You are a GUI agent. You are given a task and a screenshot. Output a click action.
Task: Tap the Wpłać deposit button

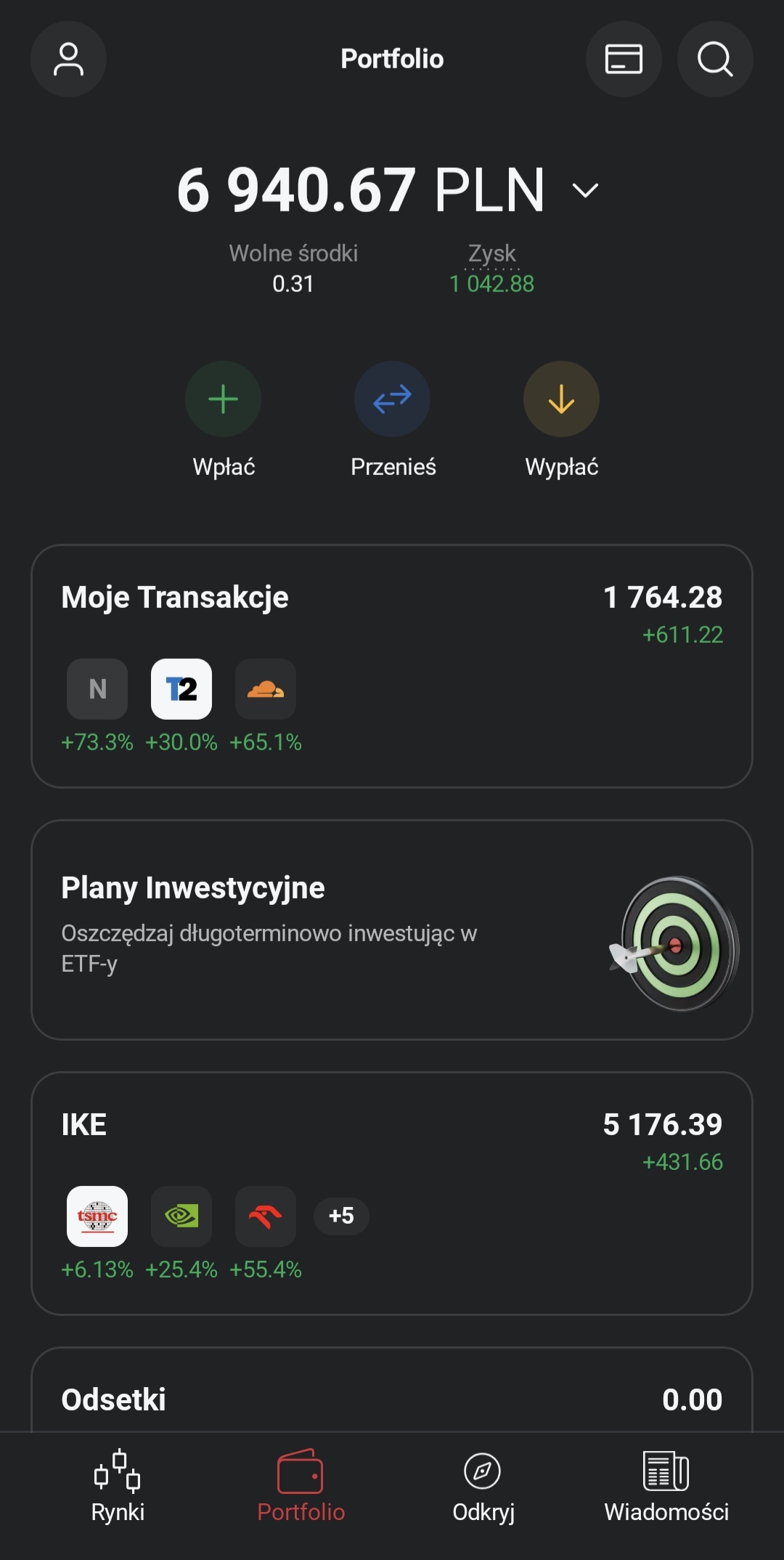click(223, 399)
